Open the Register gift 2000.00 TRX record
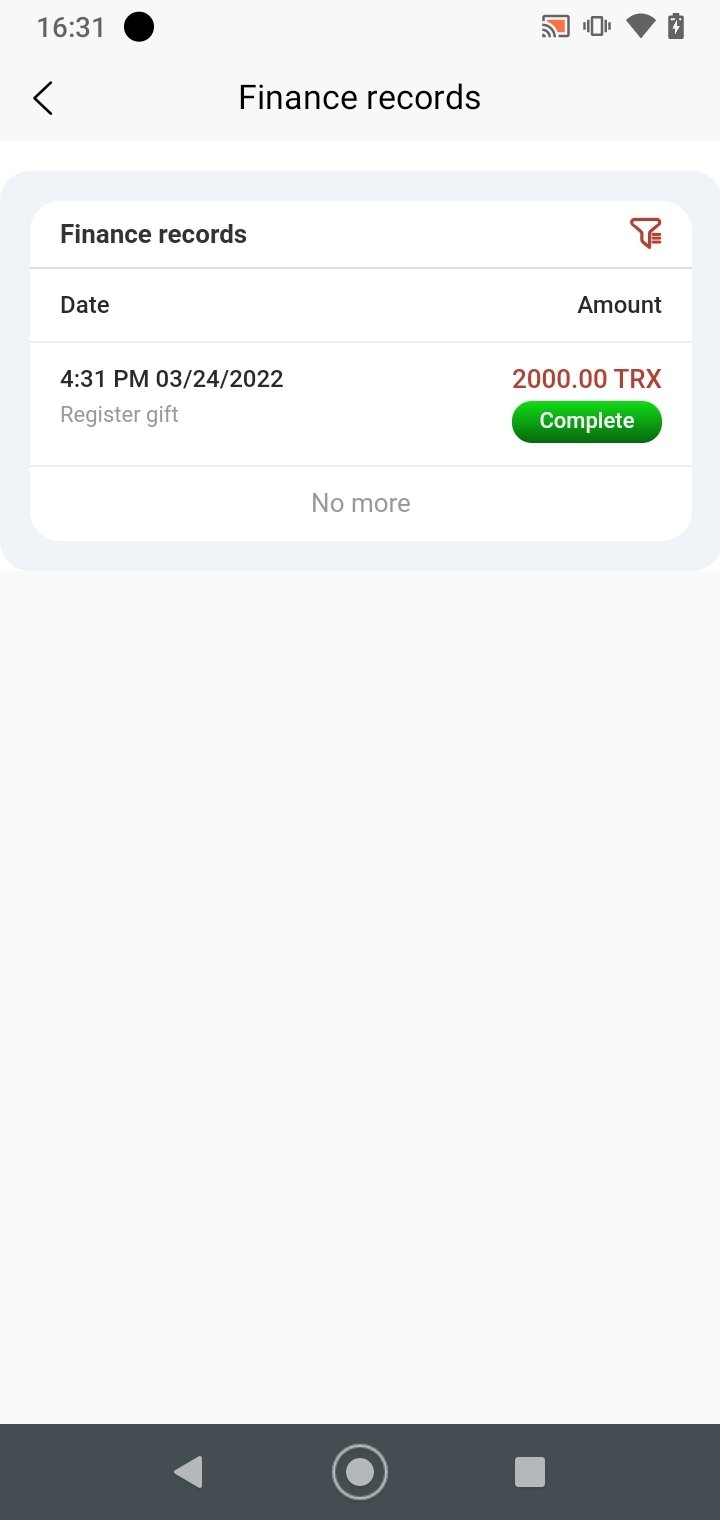Screen dimensions: 720x1520 click(360, 404)
